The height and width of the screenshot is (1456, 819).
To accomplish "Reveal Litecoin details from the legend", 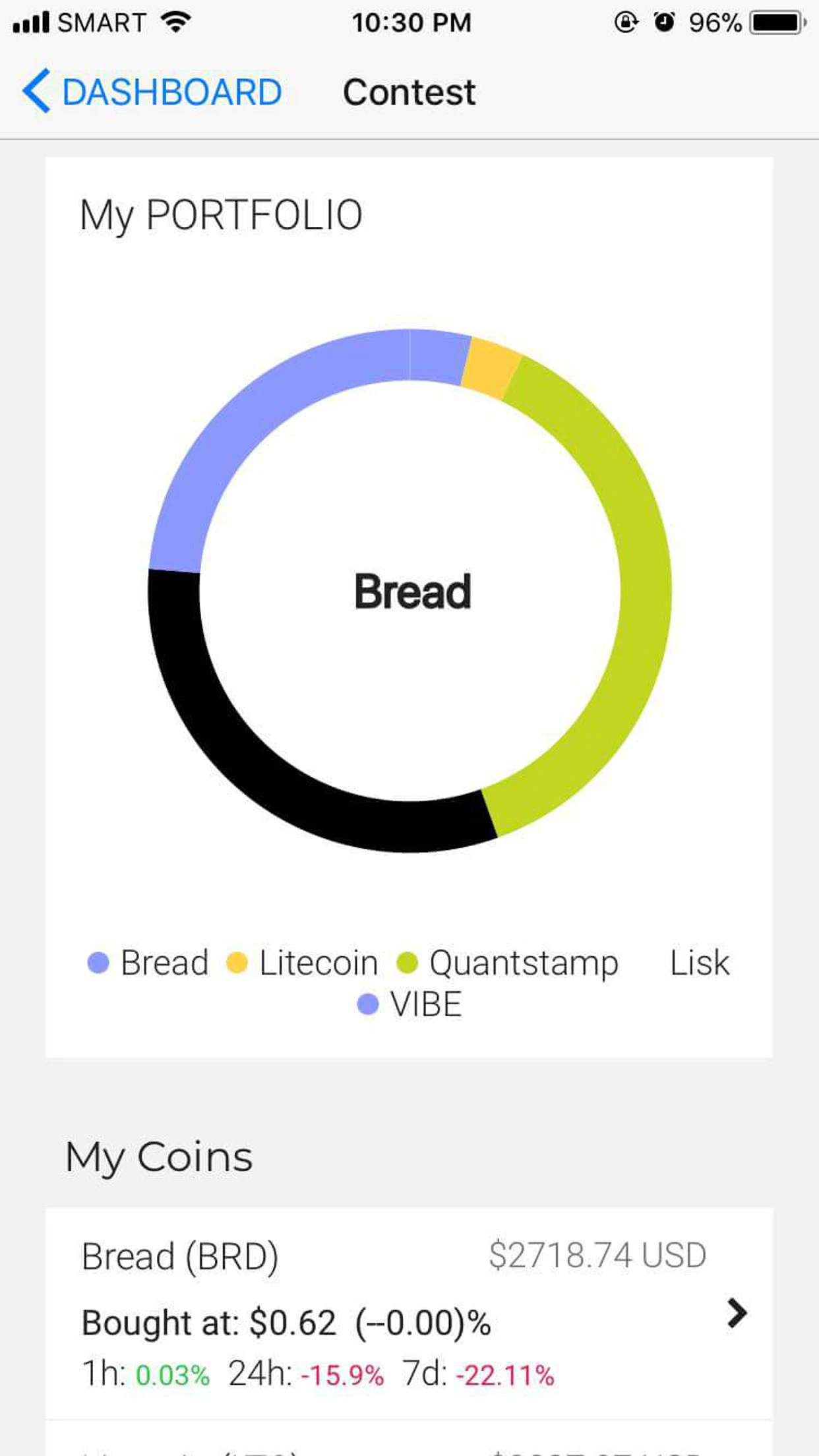I will (317, 962).
